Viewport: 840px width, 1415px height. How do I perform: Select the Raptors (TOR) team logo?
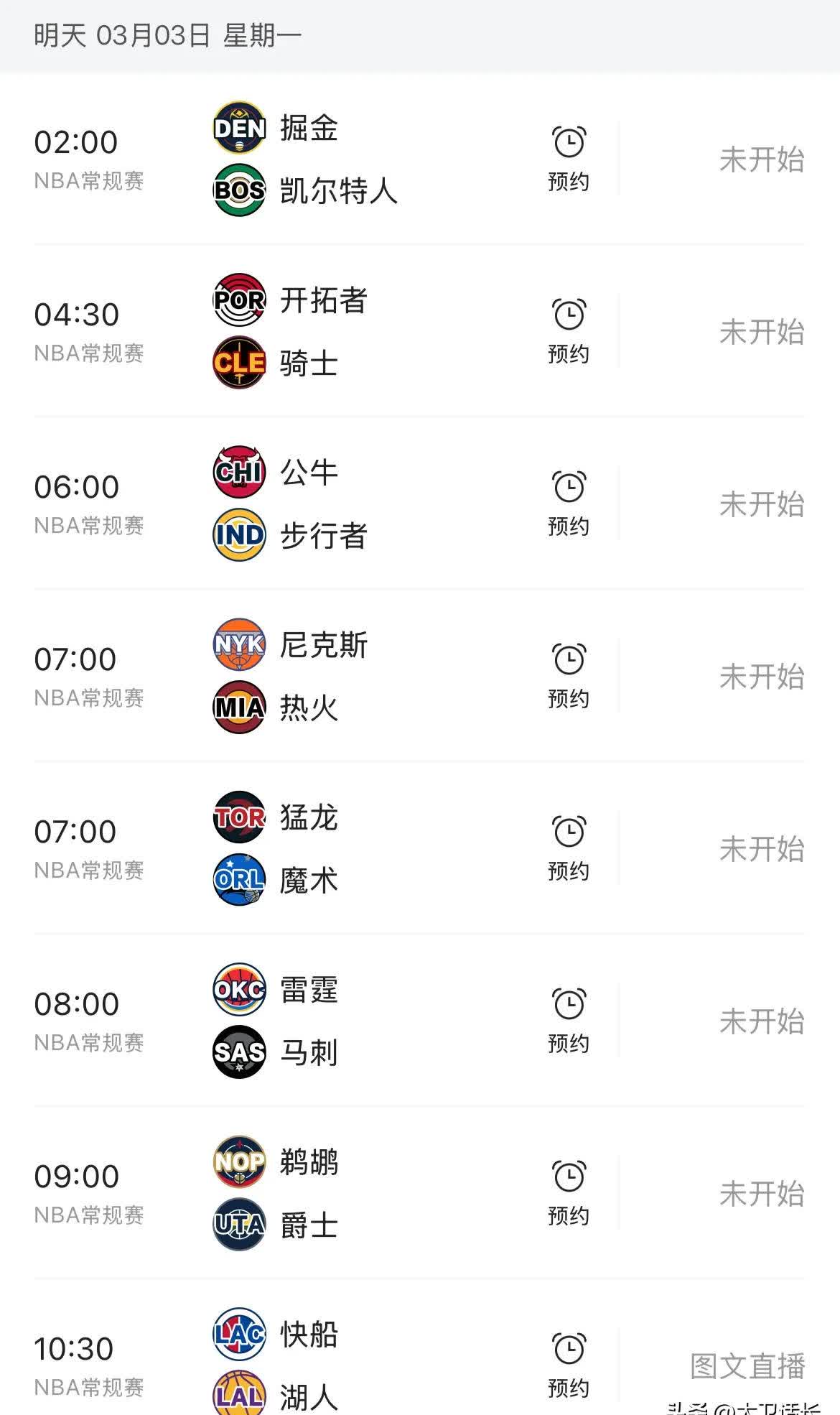click(238, 818)
